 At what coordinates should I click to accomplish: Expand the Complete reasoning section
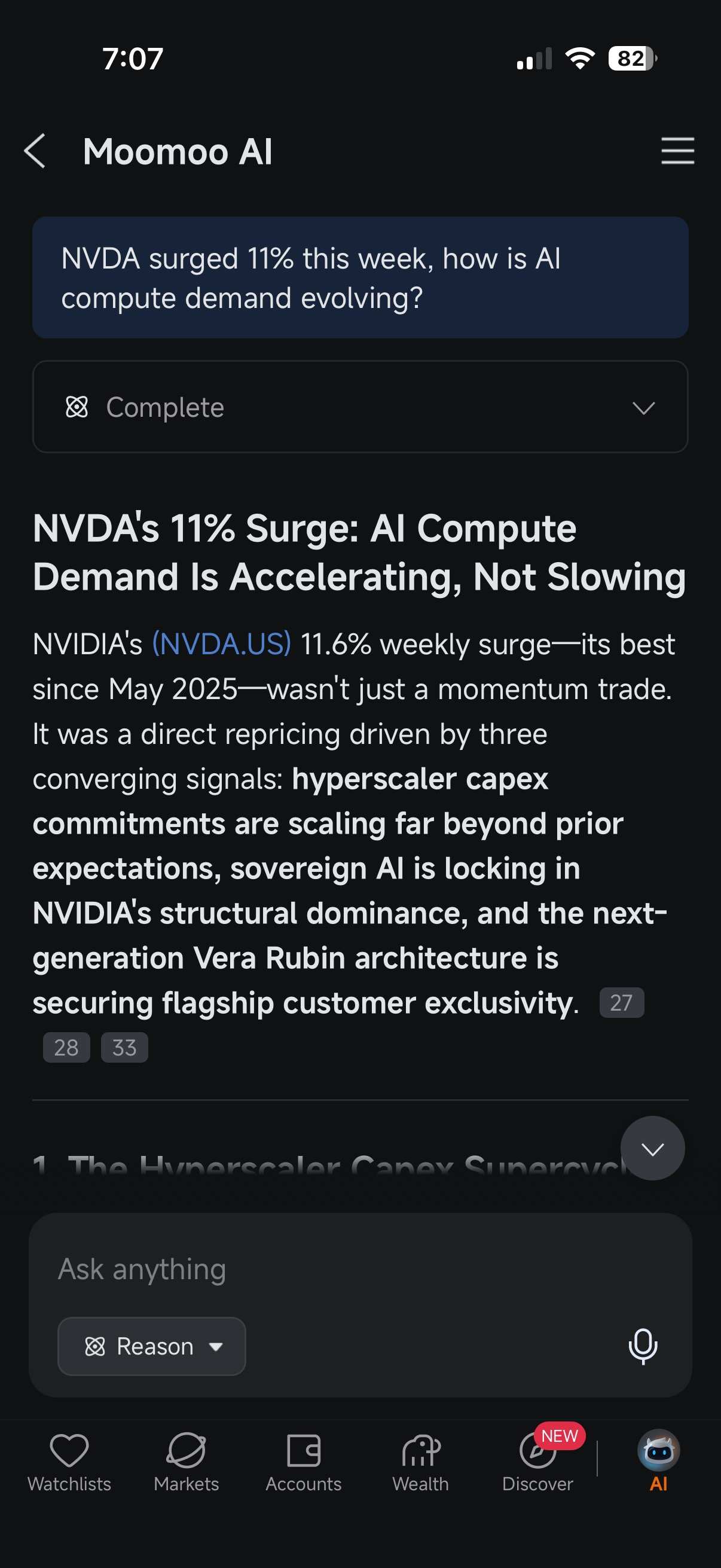click(x=360, y=407)
